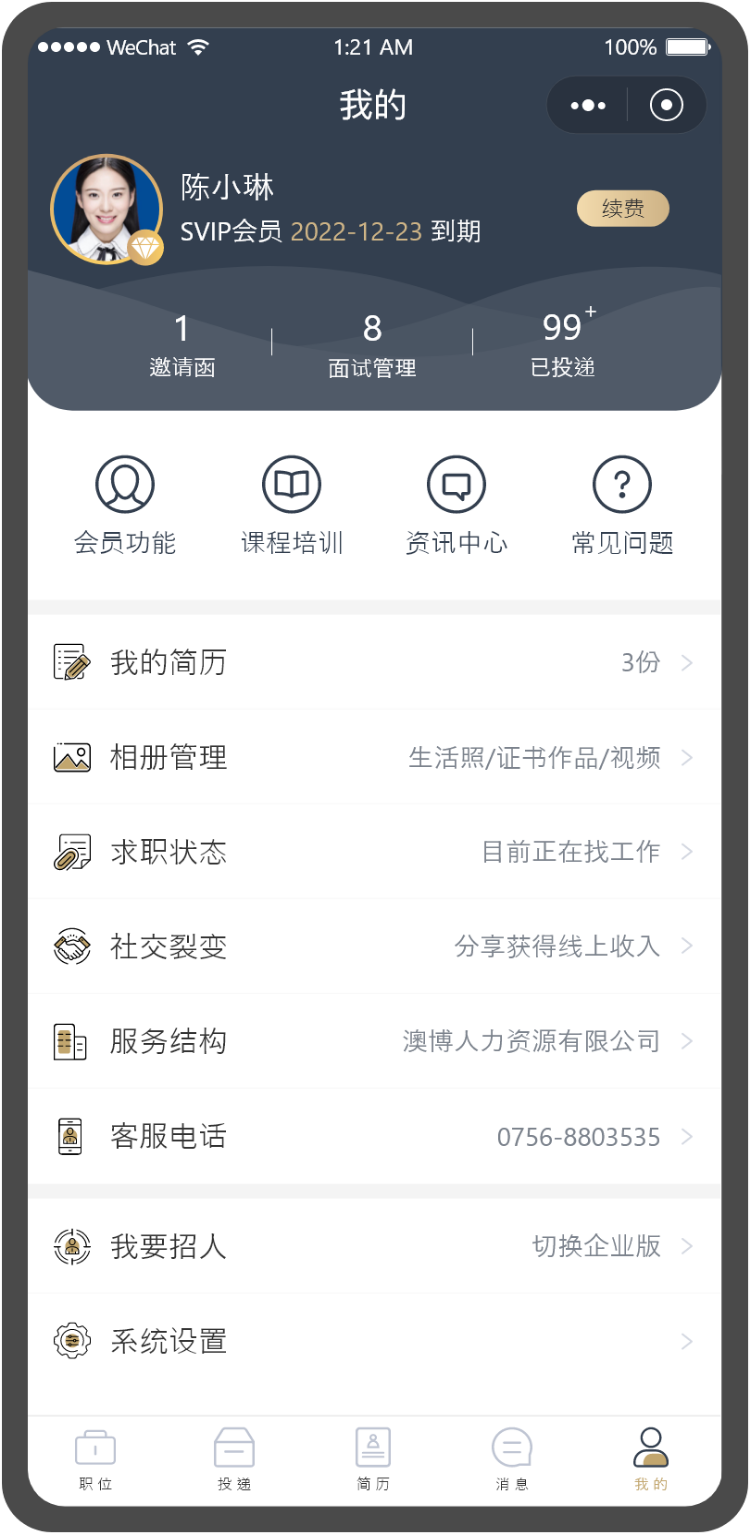Tap the 续费 renew membership button
The image size is (750, 1534).
pos(622,209)
